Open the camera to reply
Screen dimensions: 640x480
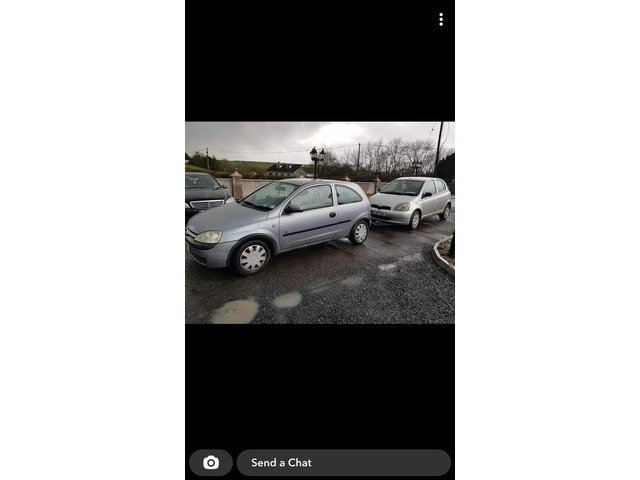pos(211,463)
